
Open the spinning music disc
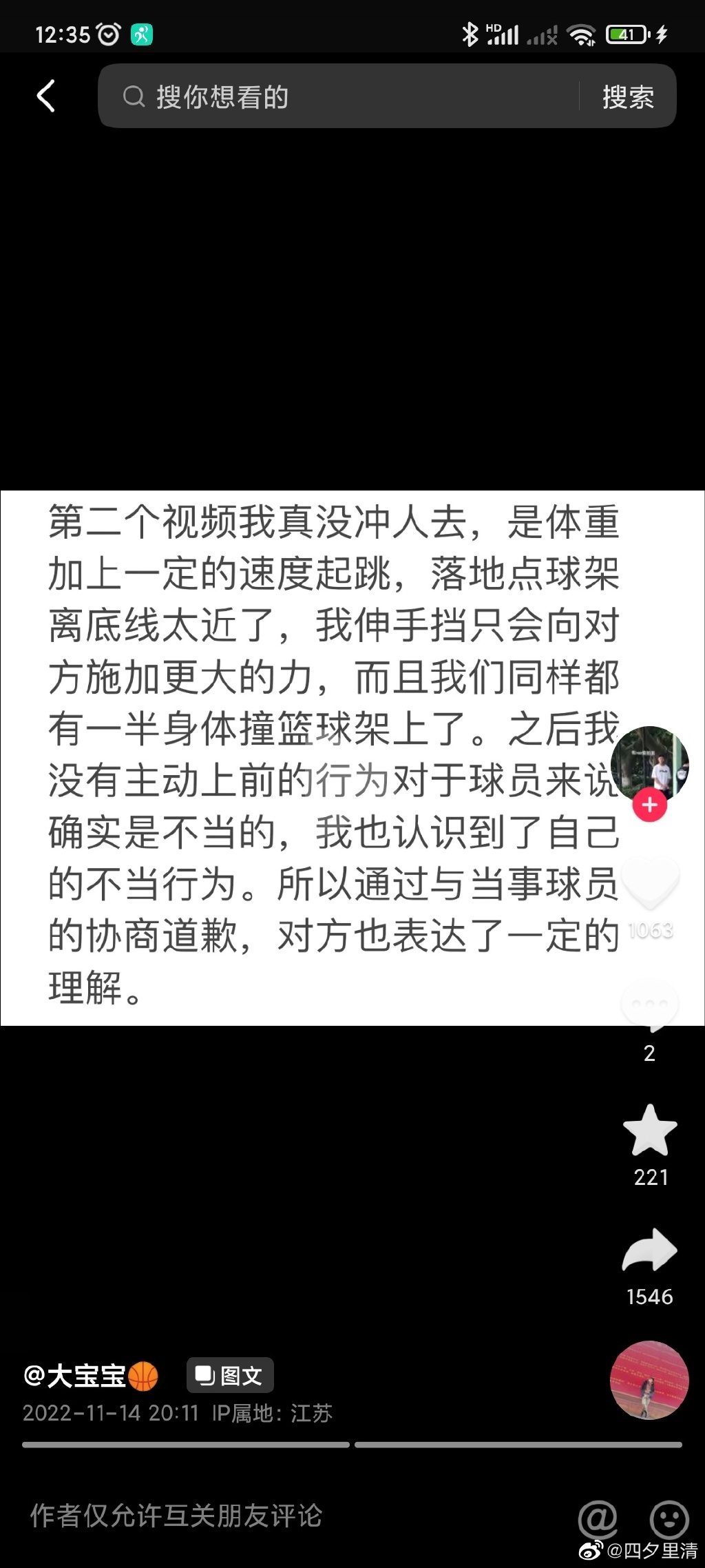(649, 1380)
